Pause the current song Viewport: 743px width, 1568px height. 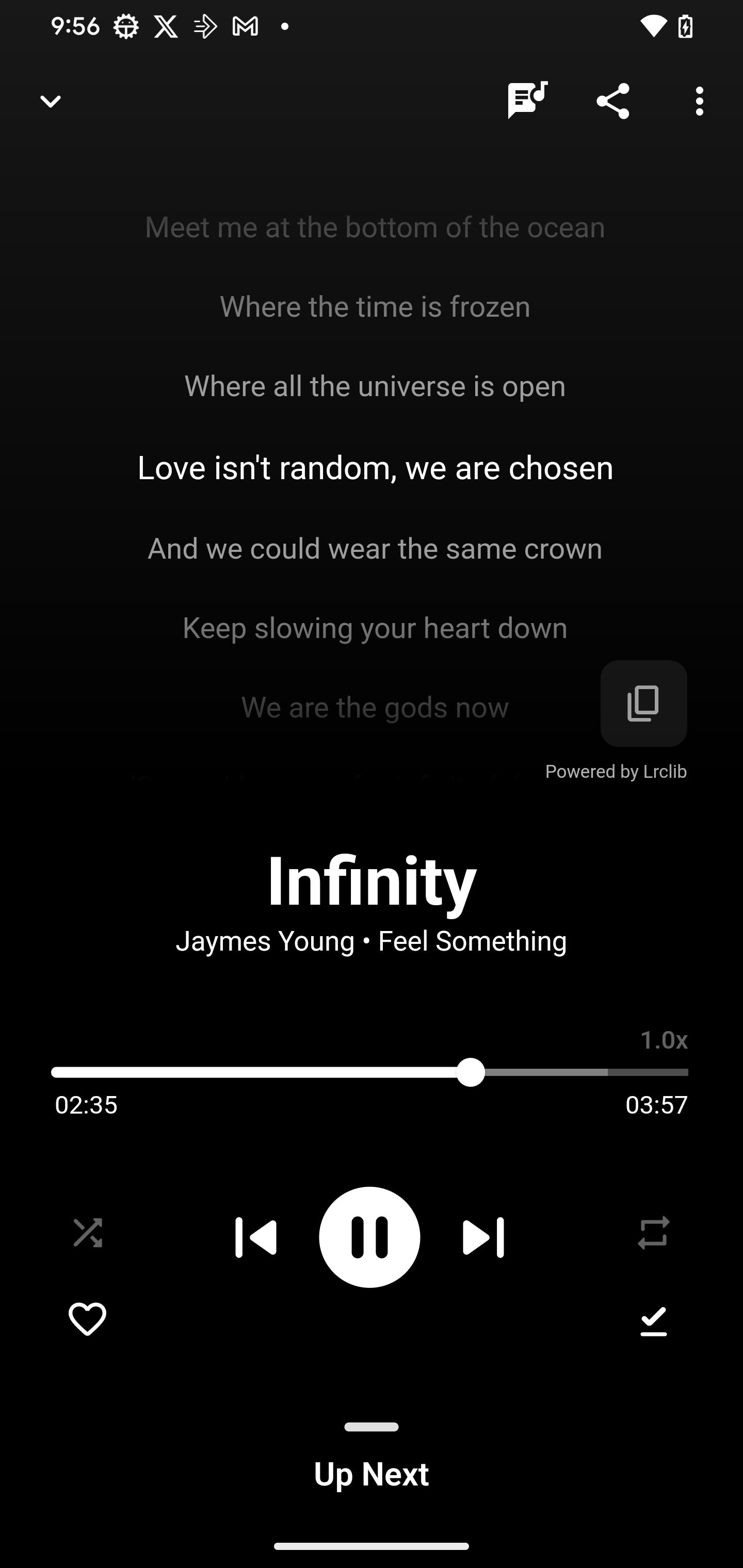pyautogui.click(x=369, y=1237)
